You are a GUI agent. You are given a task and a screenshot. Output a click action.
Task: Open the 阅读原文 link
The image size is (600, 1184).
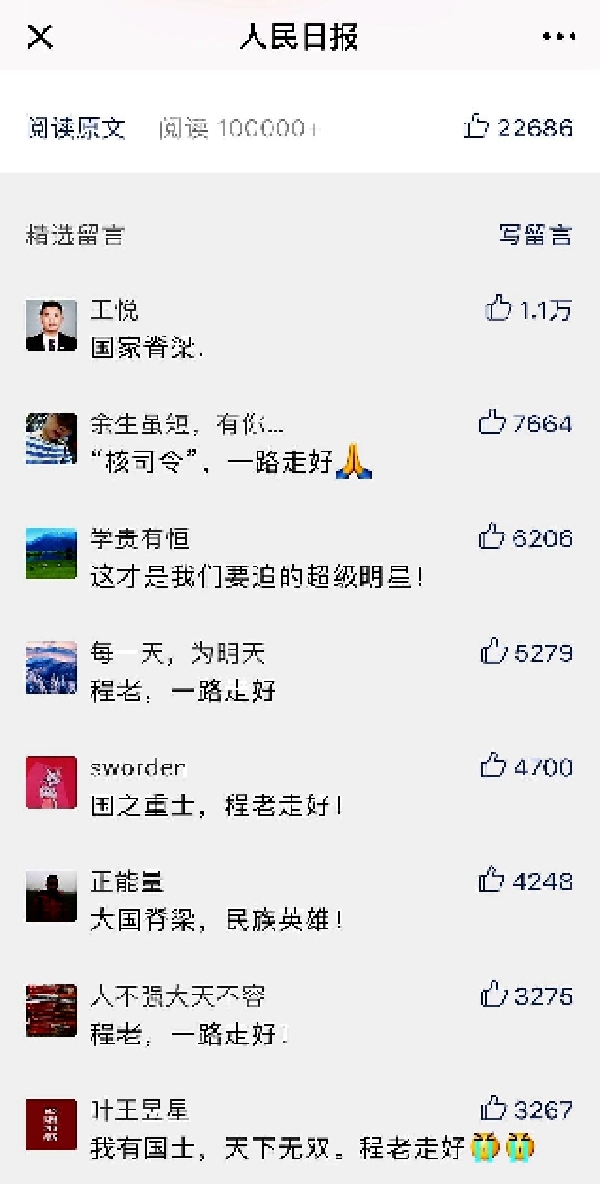tap(76, 128)
